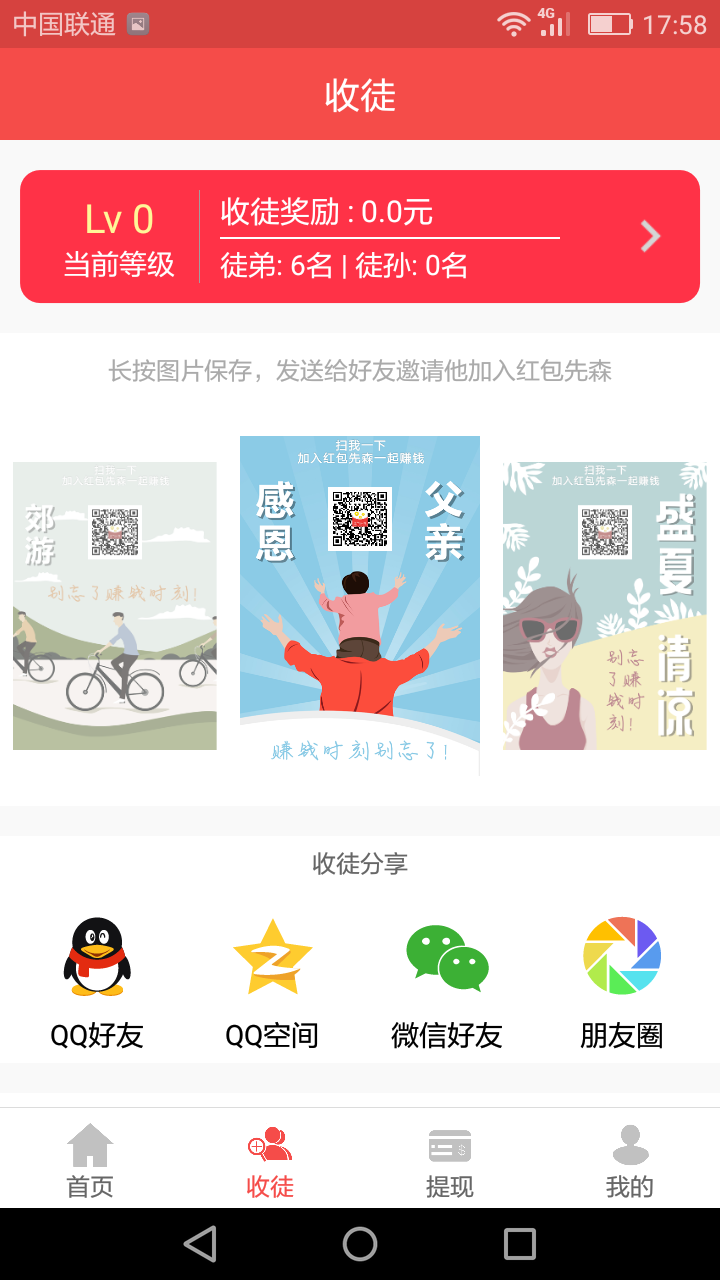Open the 我的 tab
The width and height of the screenshot is (720, 1280).
(x=630, y=1160)
